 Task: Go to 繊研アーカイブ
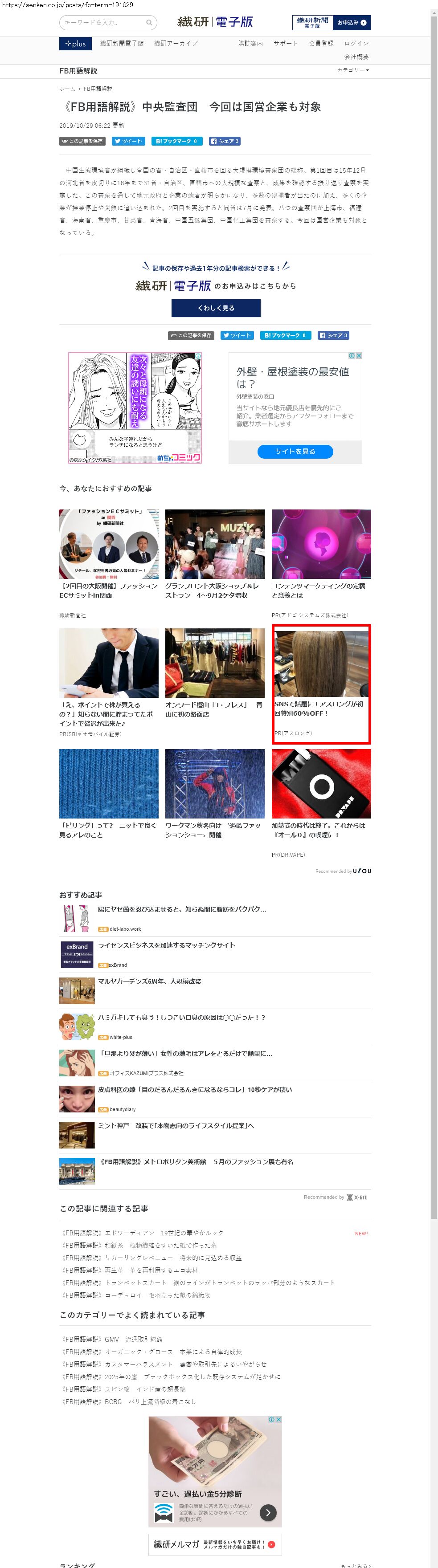pyautogui.click(x=176, y=44)
